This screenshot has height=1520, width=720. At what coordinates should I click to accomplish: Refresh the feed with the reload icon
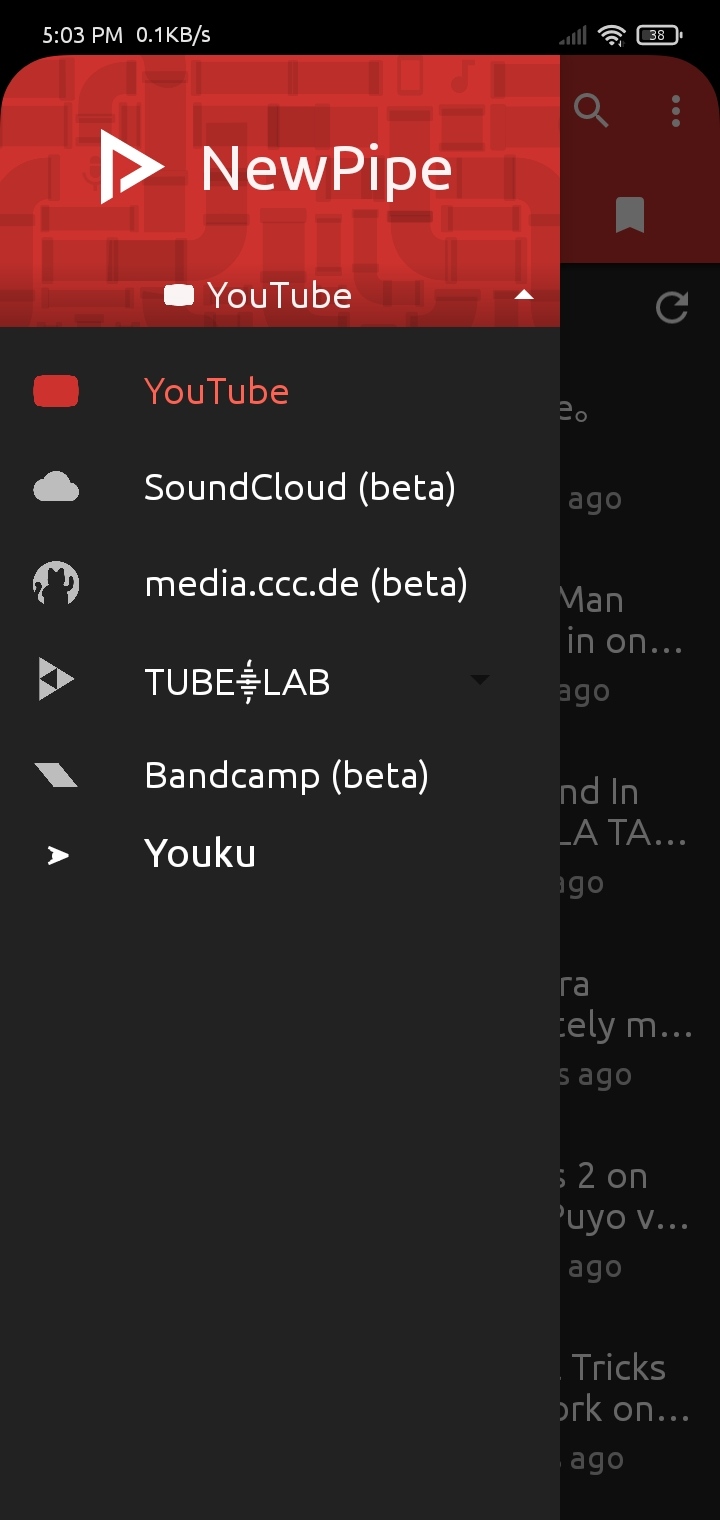671,310
